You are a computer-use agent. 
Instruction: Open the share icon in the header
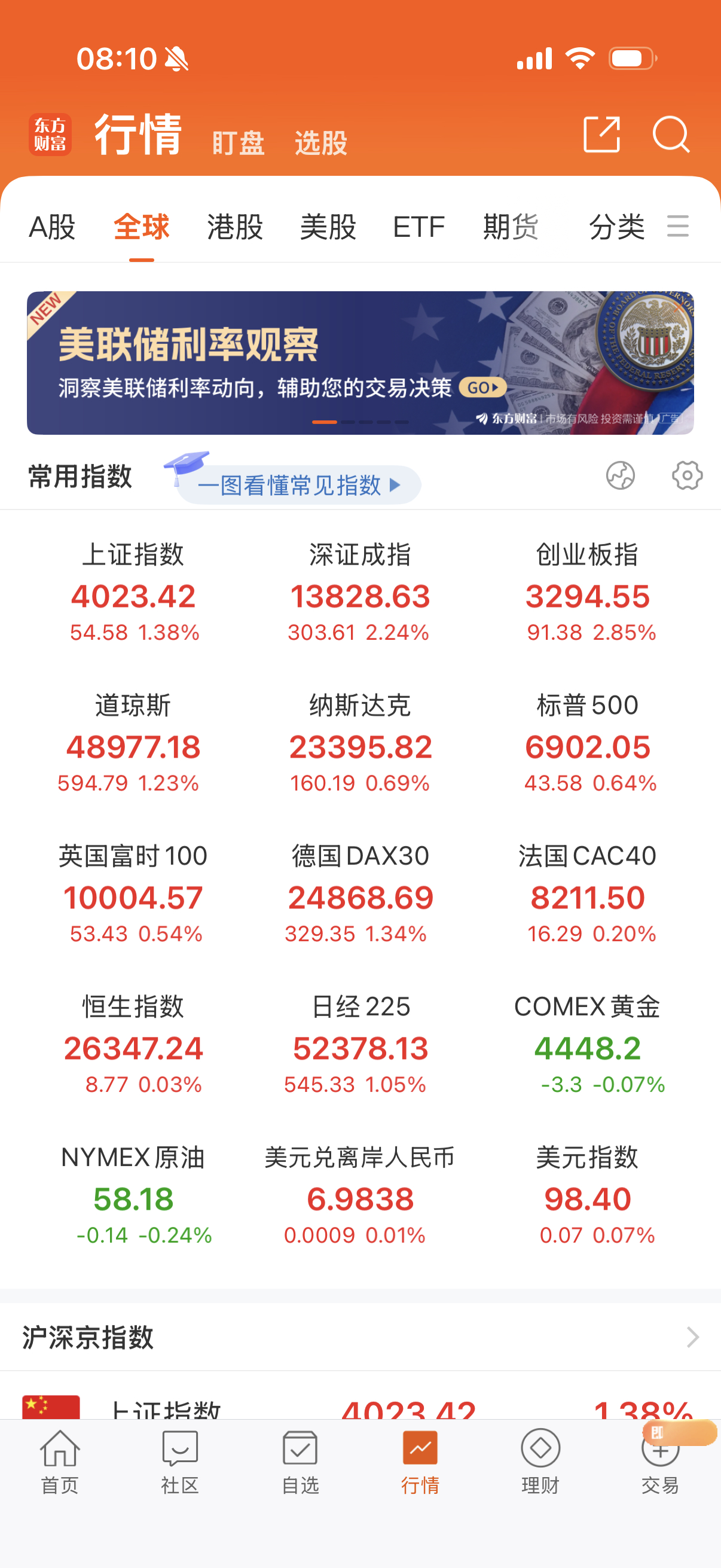[x=602, y=135]
